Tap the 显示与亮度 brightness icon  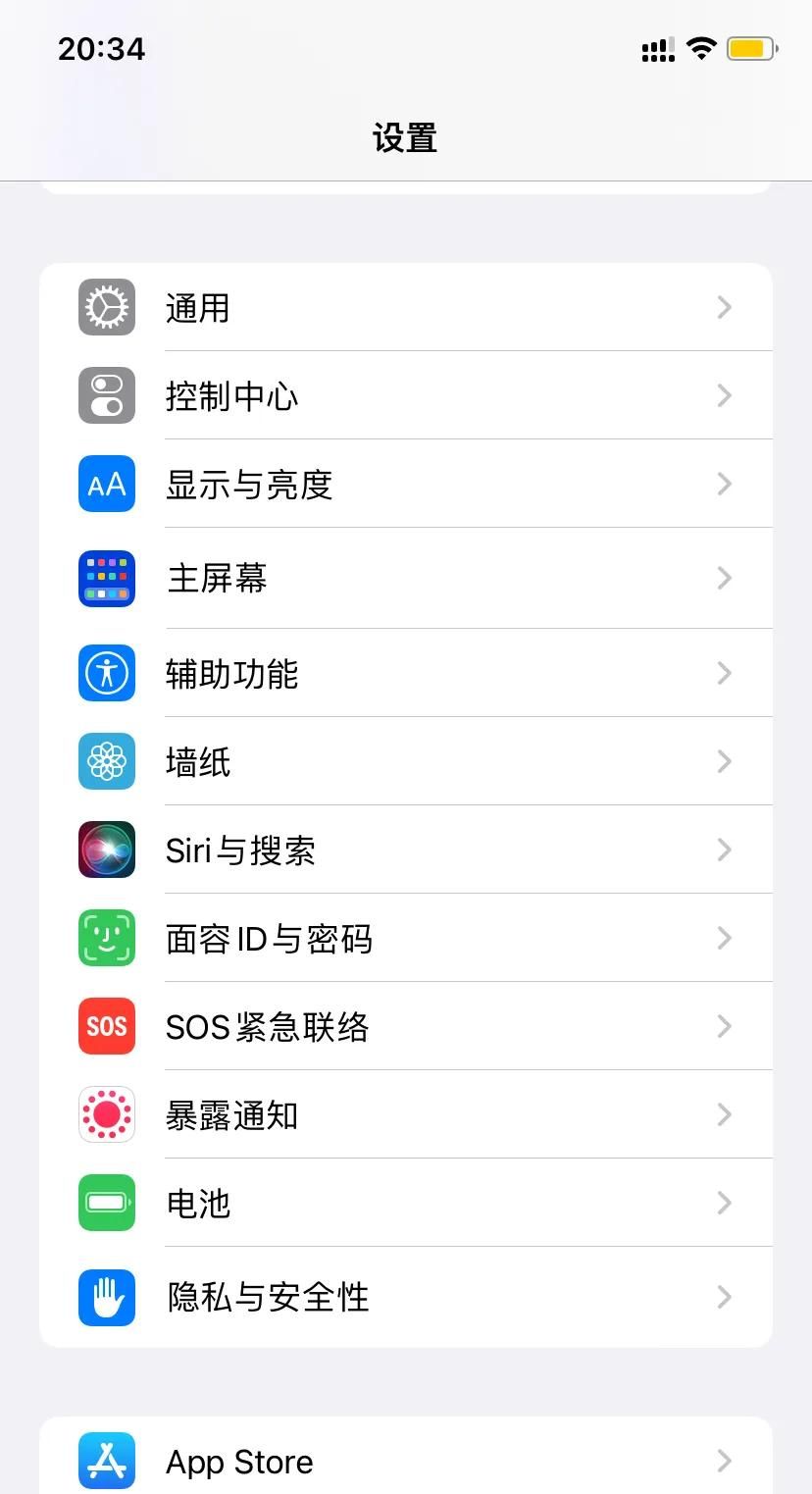[x=106, y=484]
